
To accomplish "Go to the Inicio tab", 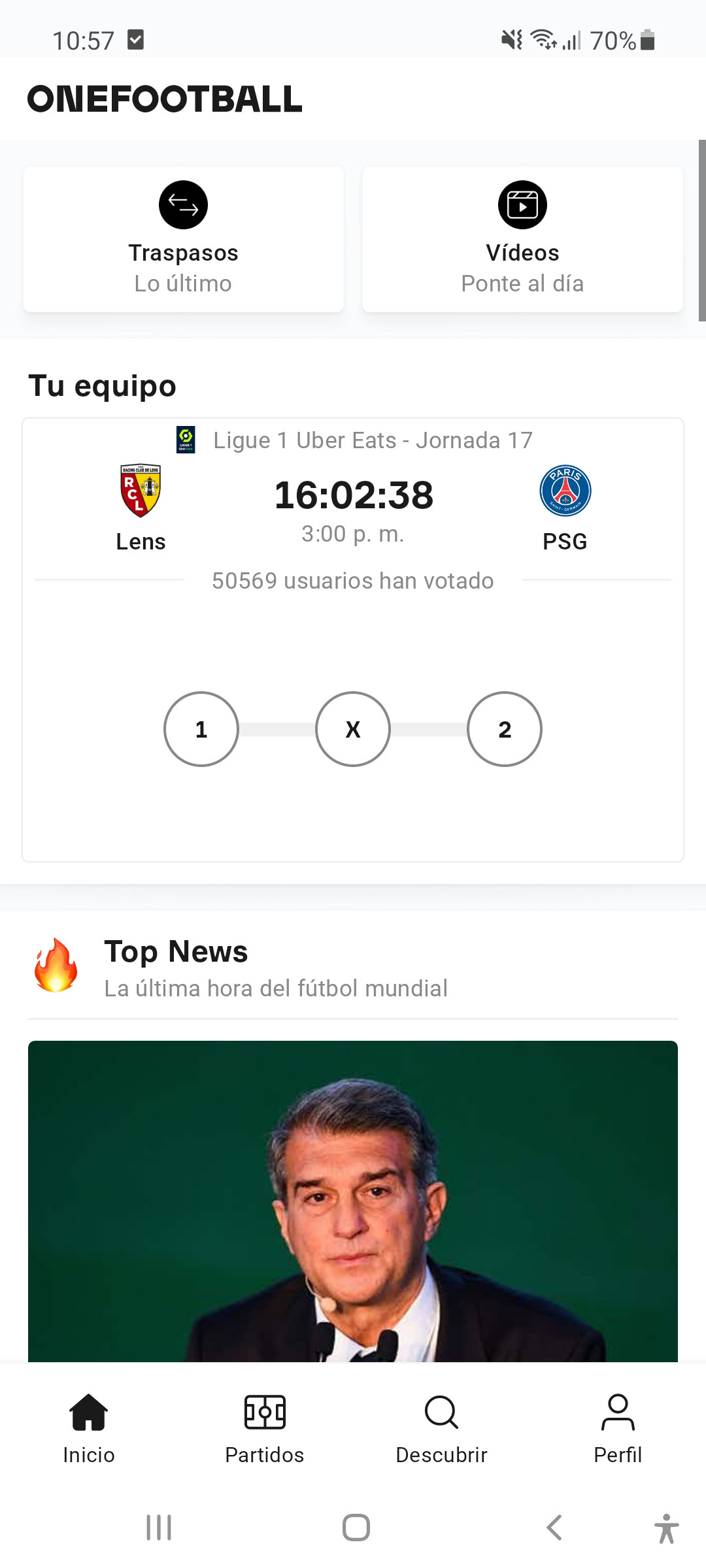I will coord(89,1428).
